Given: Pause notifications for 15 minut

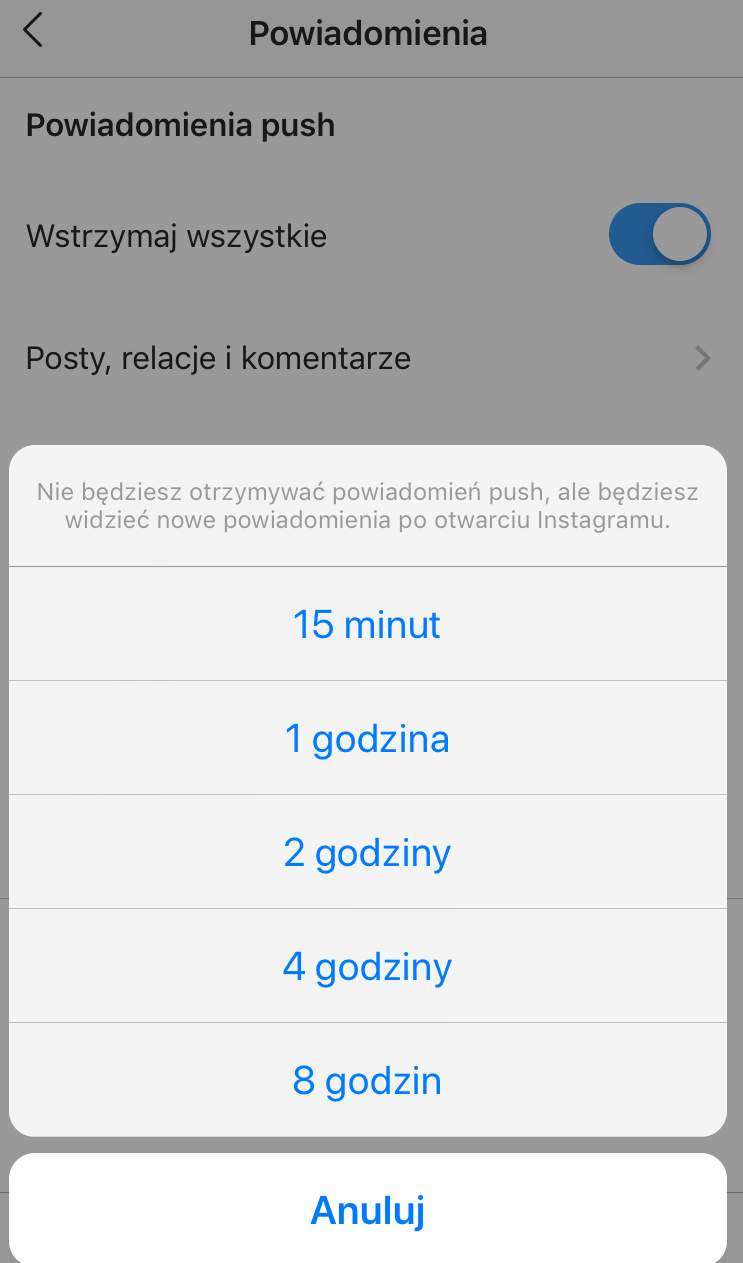Looking at the screenshot, I should (x=367, y=625).
